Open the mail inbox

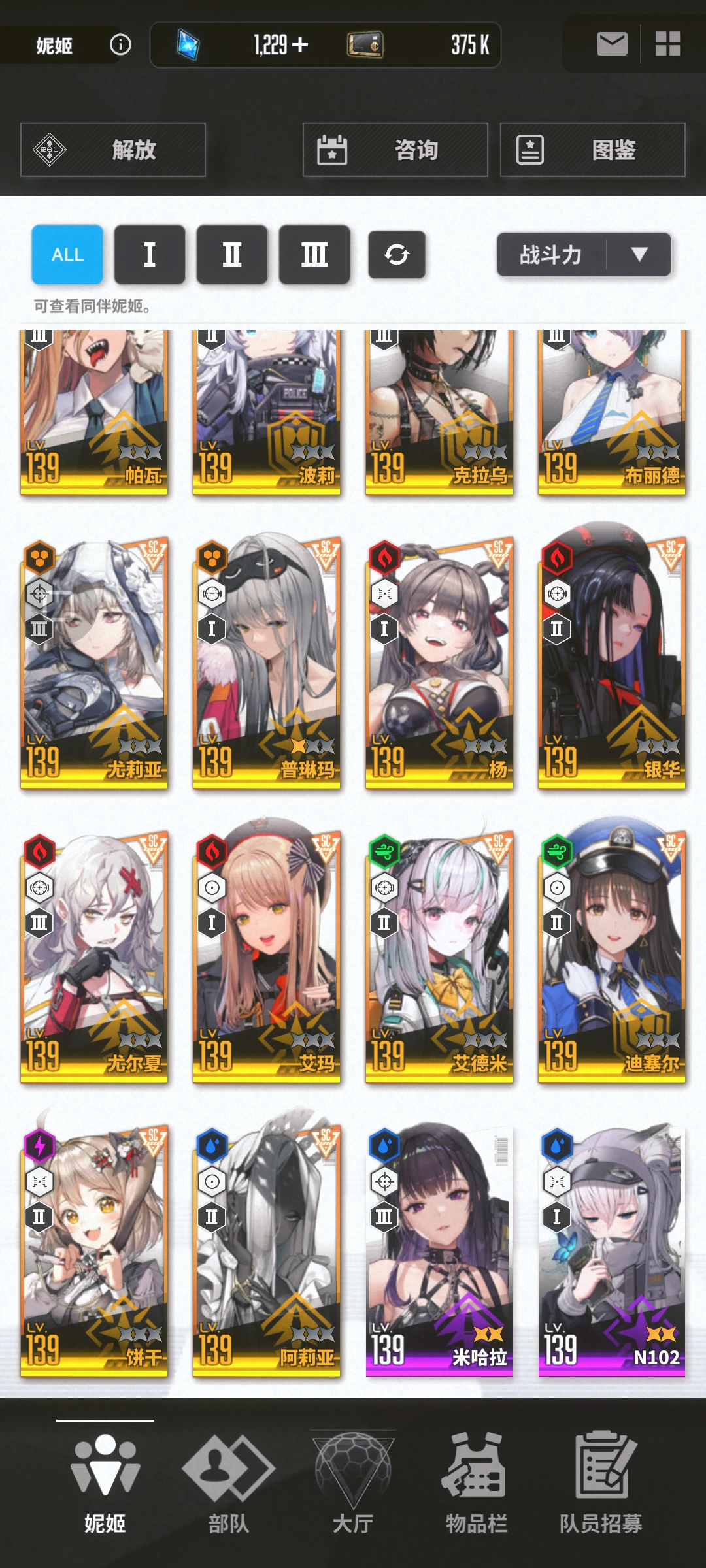tap(612, 44)
